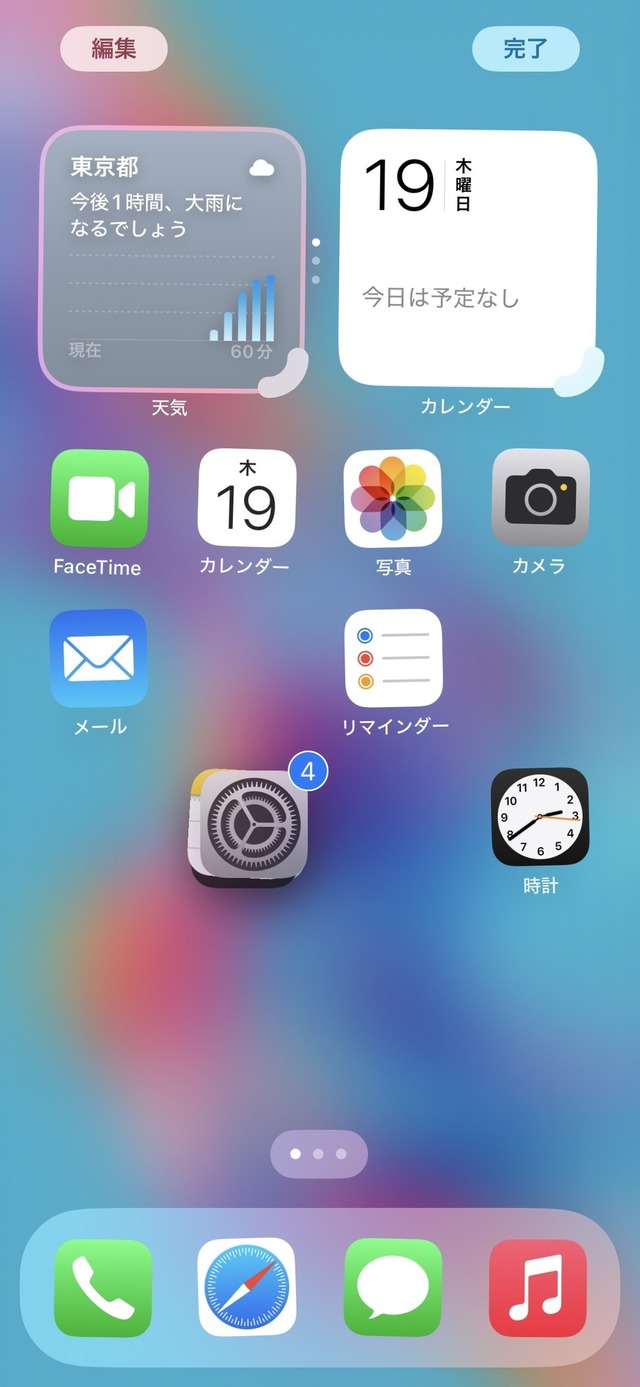Tap the 編集 button

(114, 48)
